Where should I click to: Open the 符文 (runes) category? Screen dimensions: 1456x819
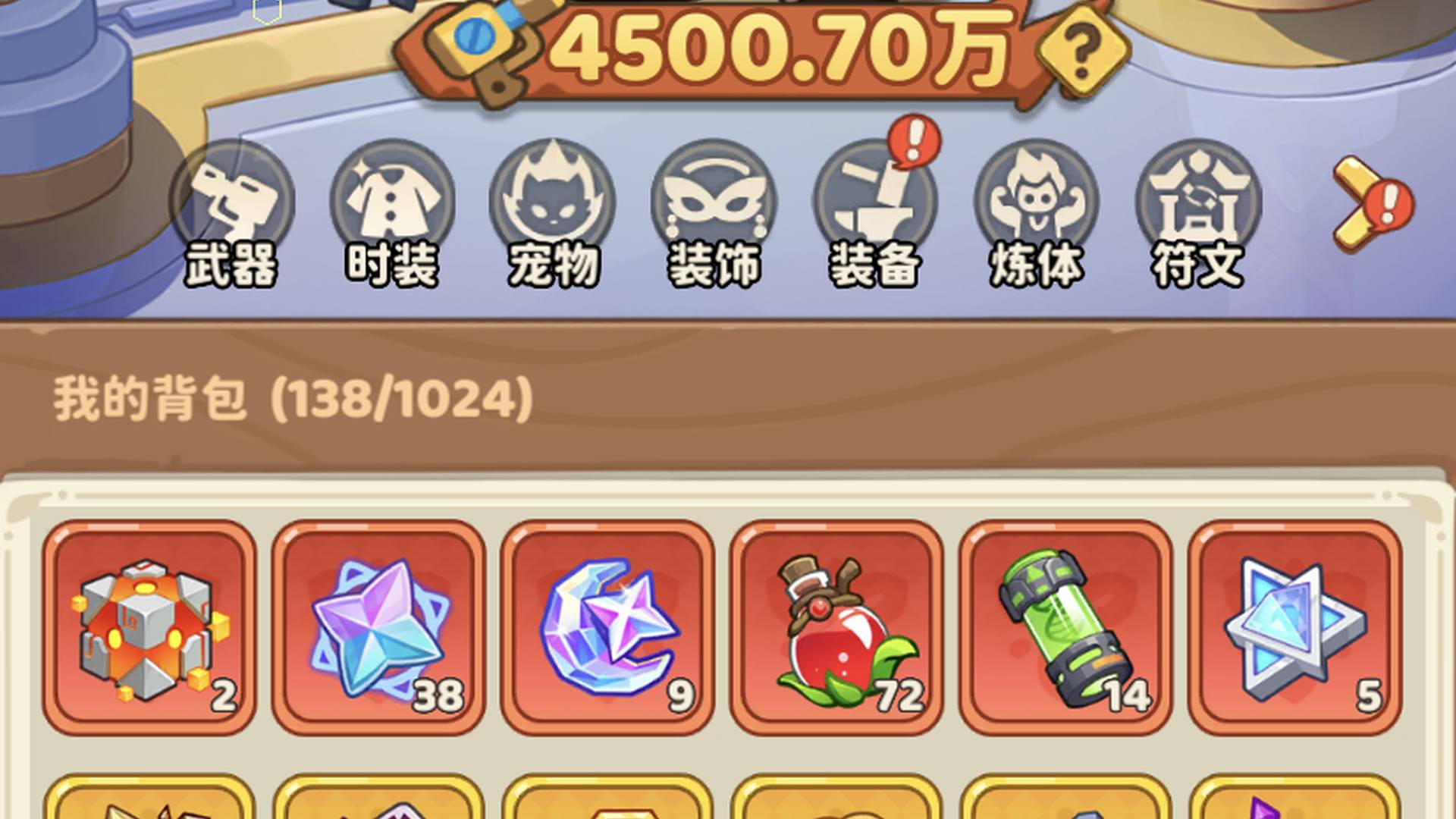(x=1197, y=212)
